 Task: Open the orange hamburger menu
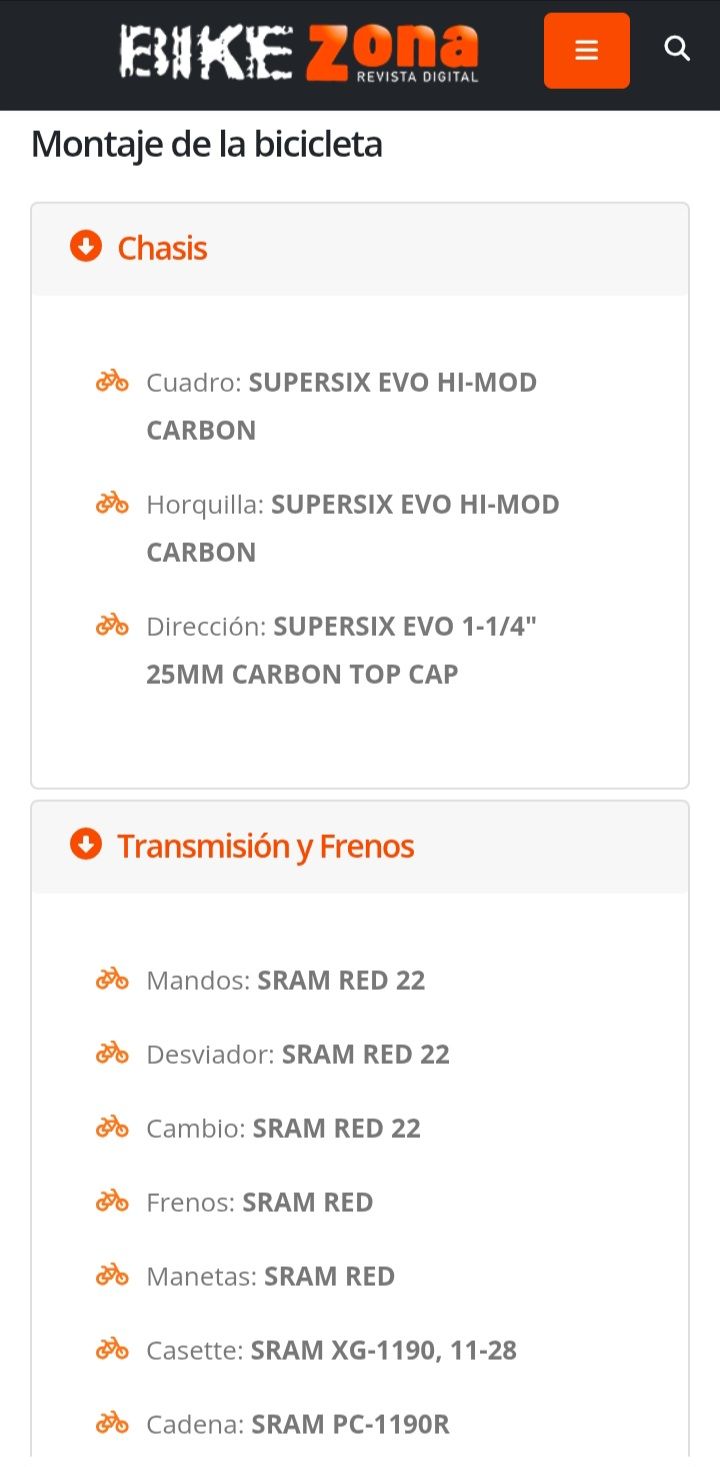coord(586,51)
